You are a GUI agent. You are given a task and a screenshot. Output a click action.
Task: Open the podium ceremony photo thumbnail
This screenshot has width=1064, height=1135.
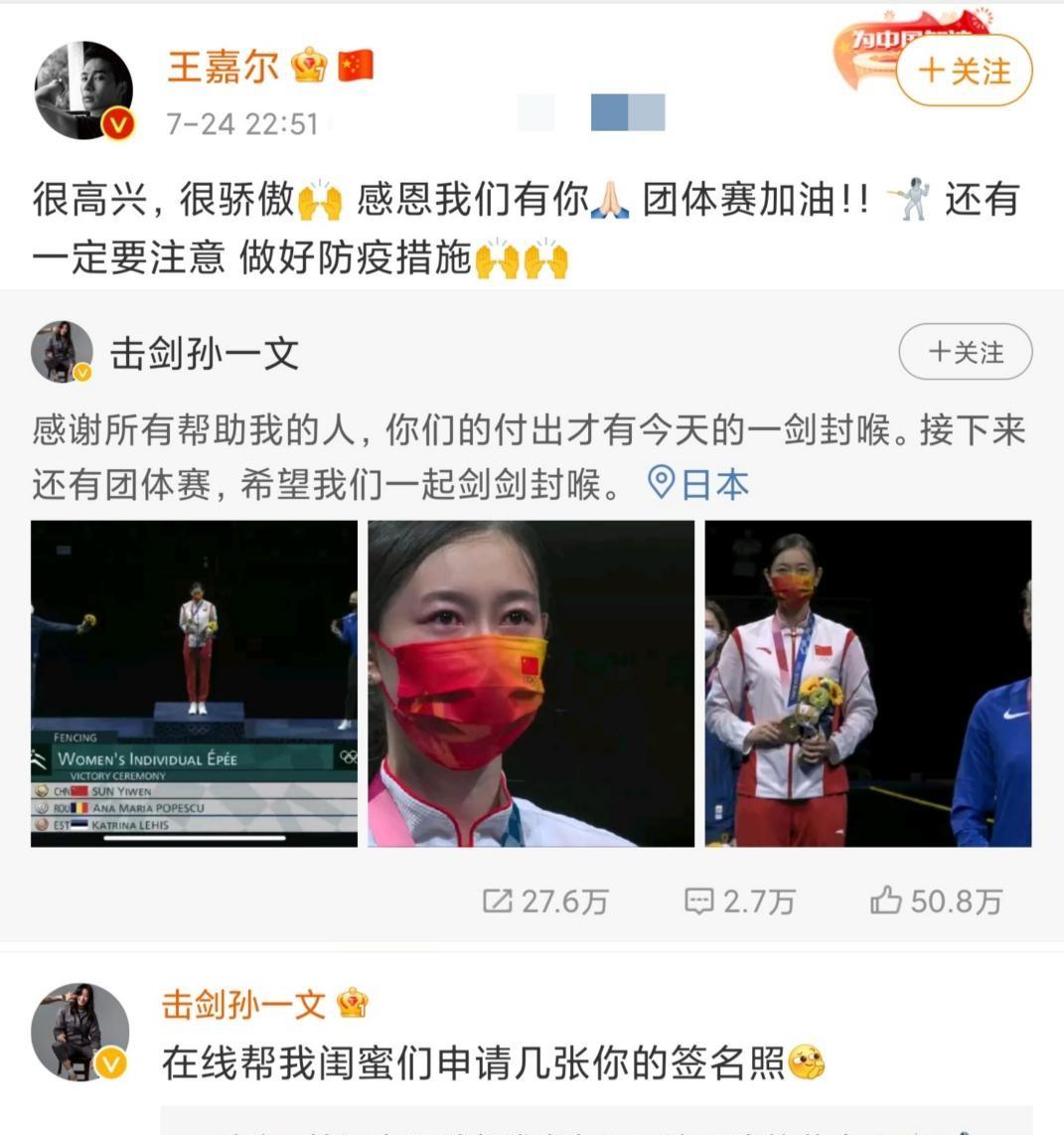click(193, 682)
